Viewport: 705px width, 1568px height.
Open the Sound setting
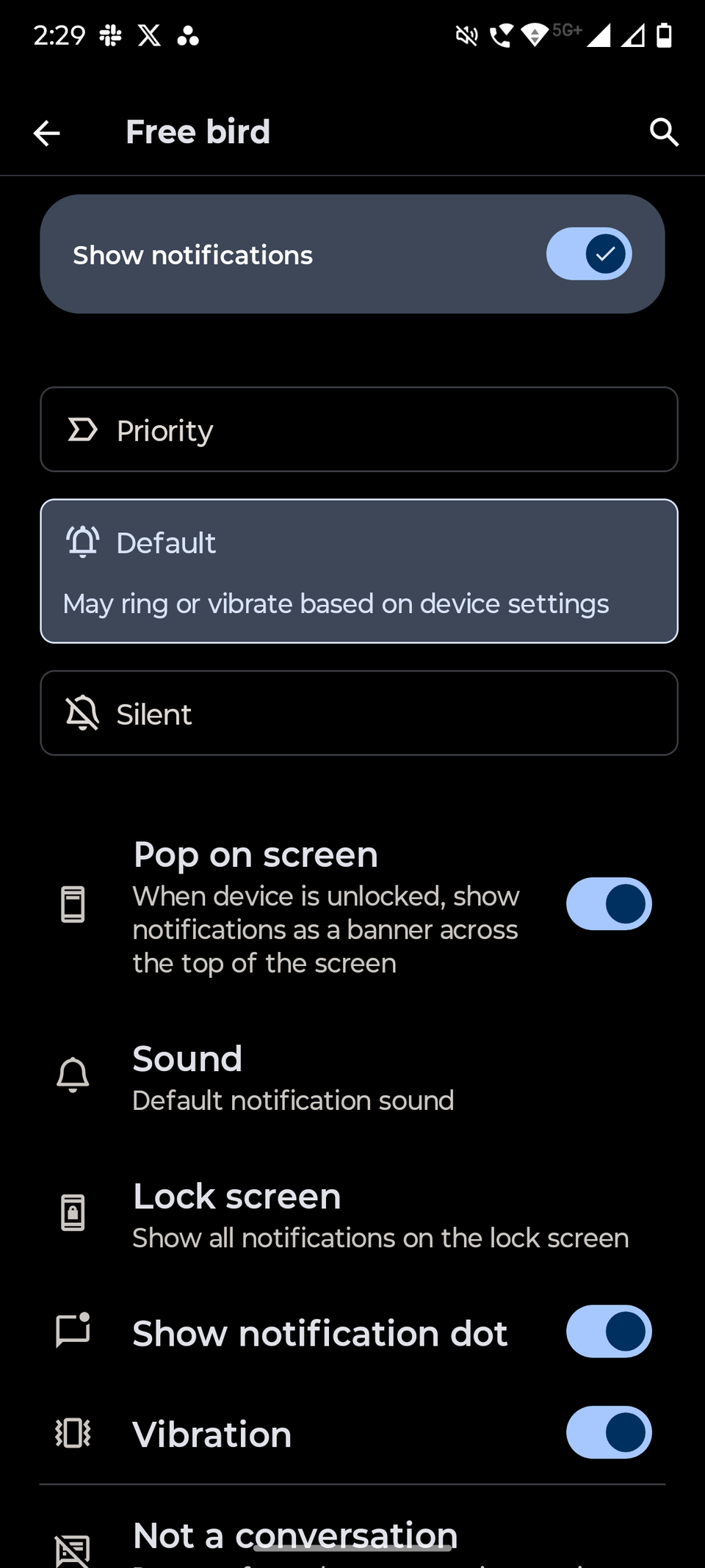coord(352,1078)
